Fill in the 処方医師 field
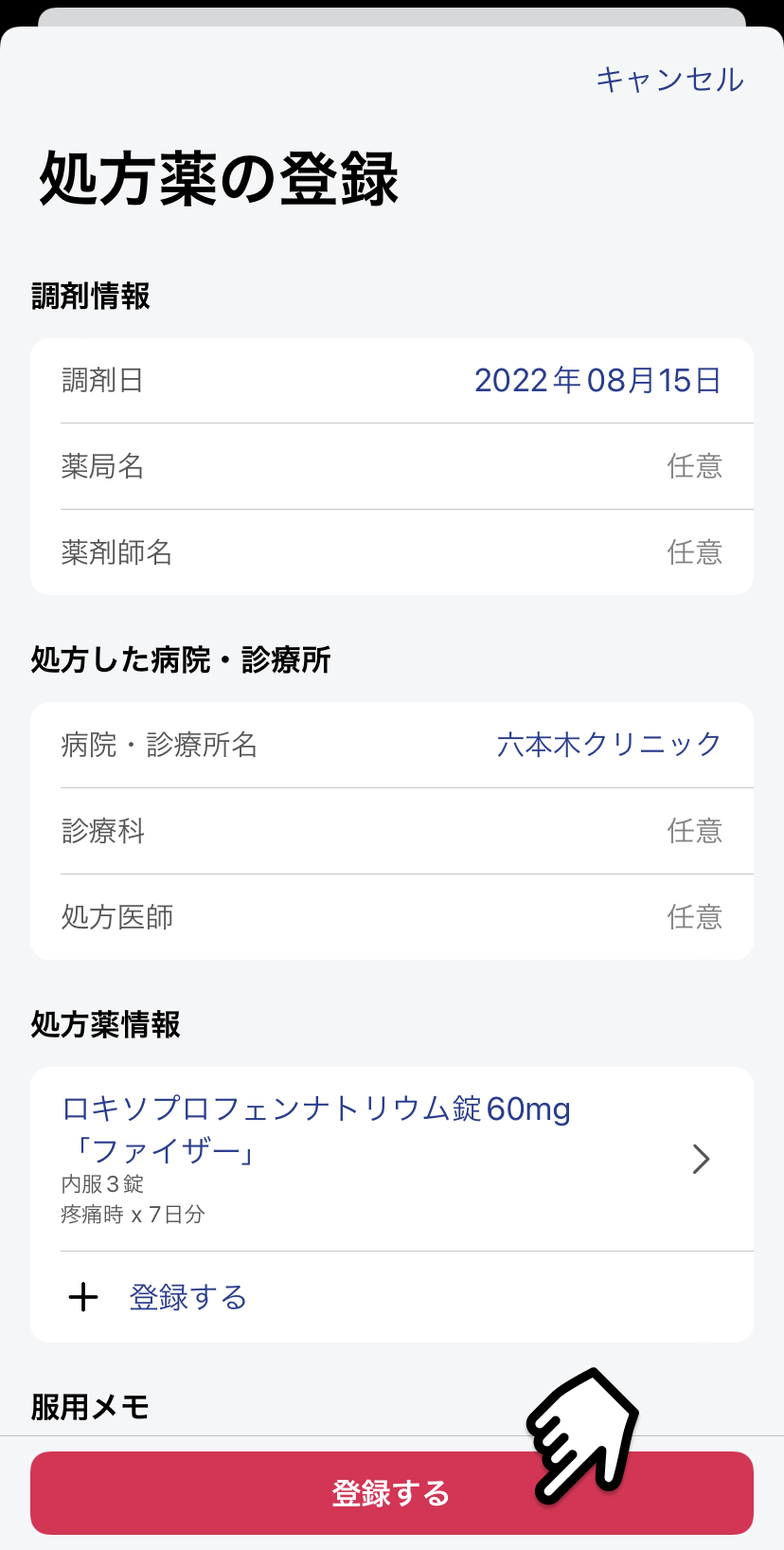 point(392,917)
